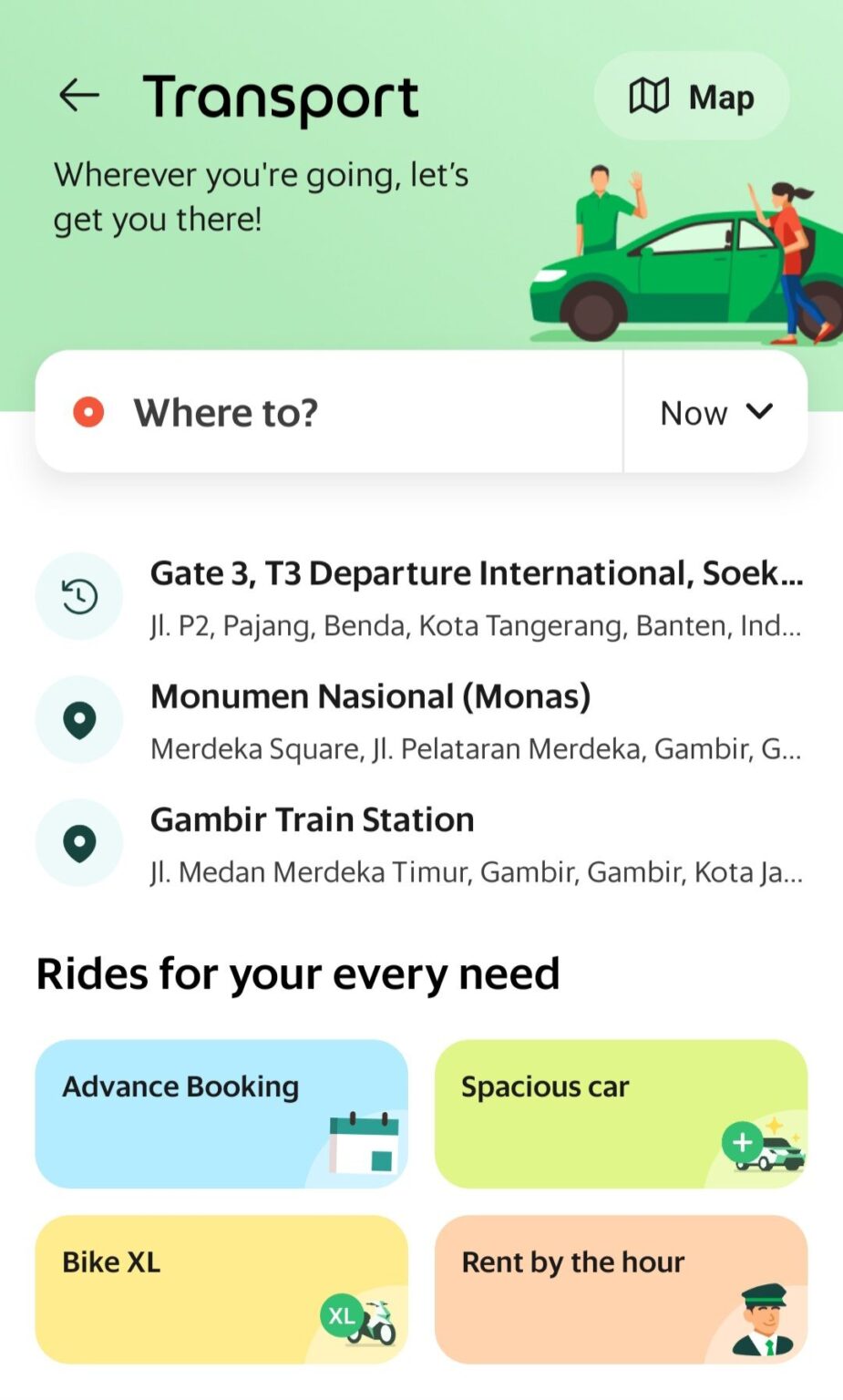Click the history icon beside Gate 3 entry

click(78, 596)
